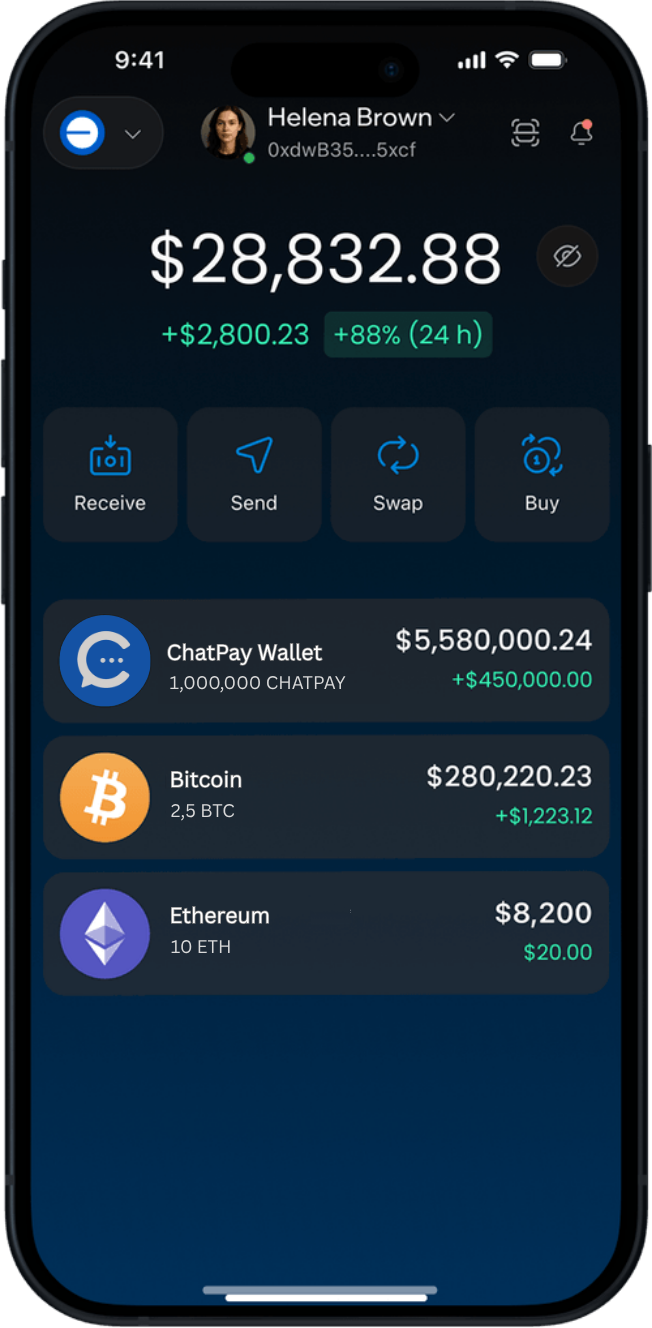The height and width of the screenshot is (1328, 652).
Task: Open the ChatPay Wallet asset
Action: point(326,661)
